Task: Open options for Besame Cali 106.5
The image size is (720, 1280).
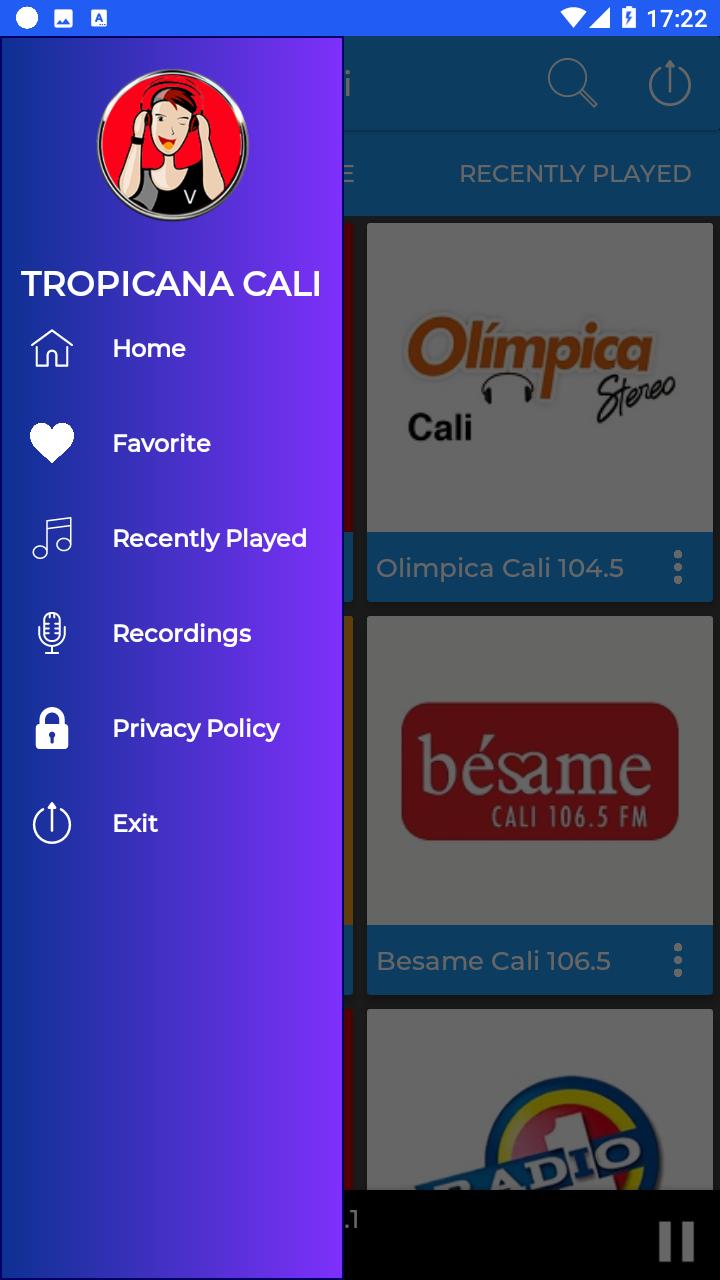Action: 678,960
